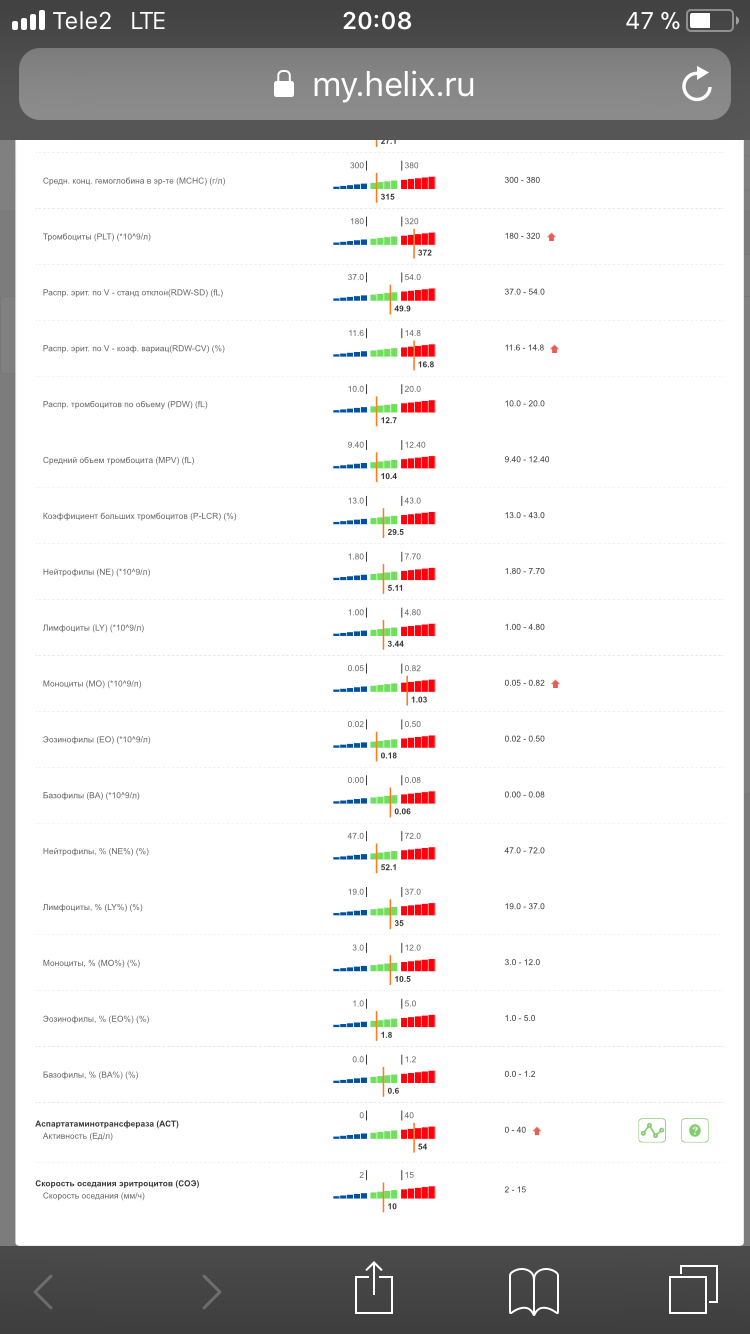Open Safari bookmarks

[x=533, y=1291]
